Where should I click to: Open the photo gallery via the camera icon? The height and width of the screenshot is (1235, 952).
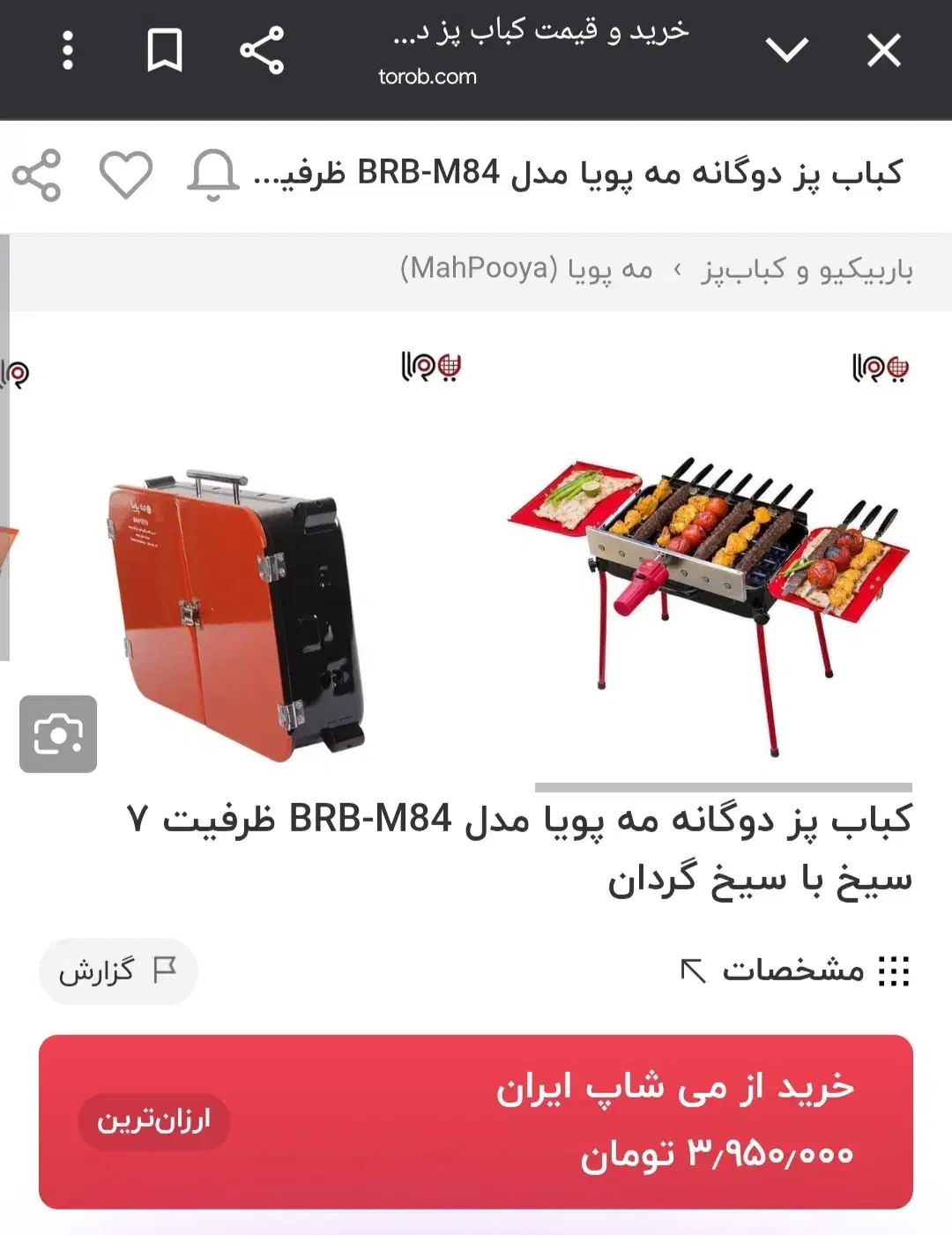click(56, 734)
